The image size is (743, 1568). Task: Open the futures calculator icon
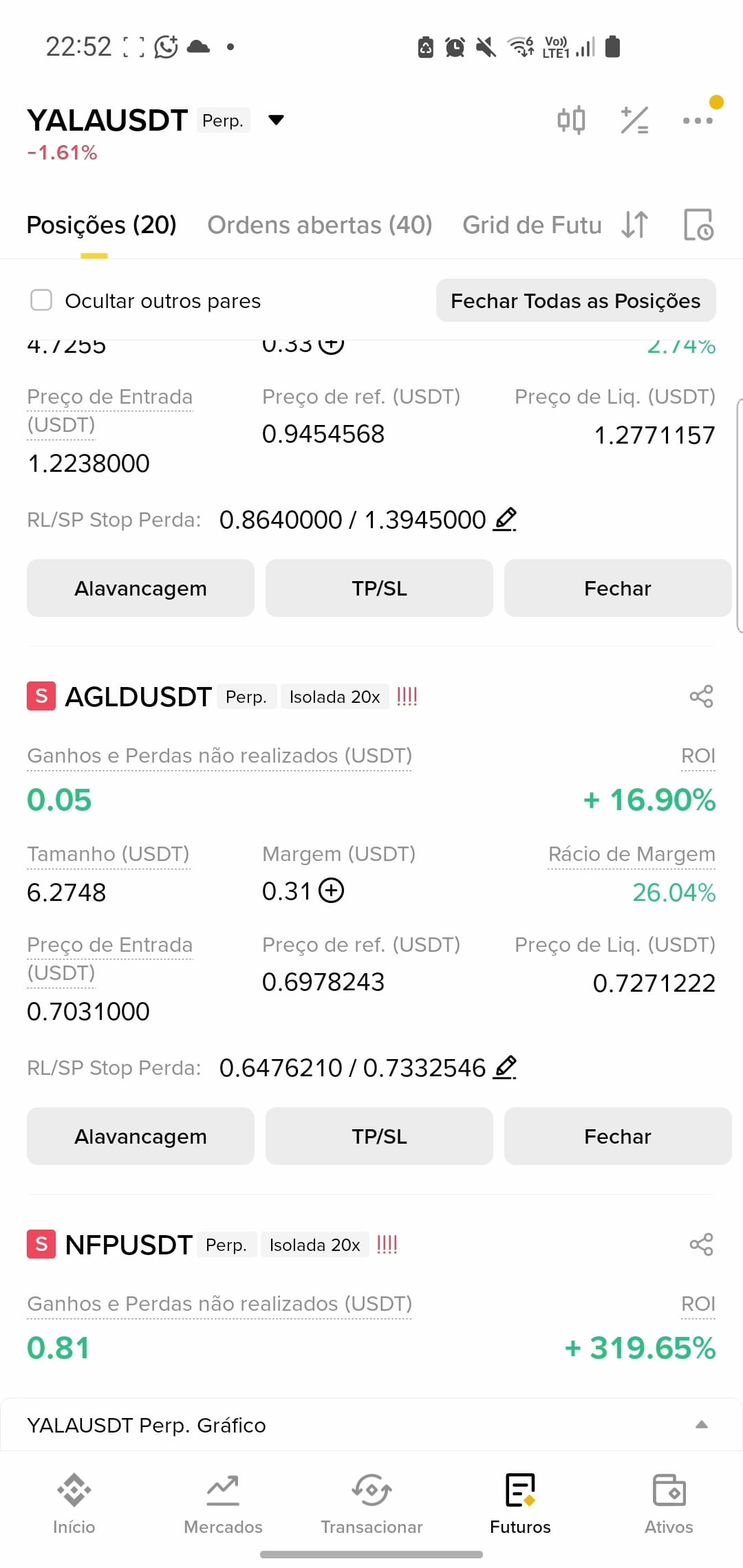tap(634, 120)
